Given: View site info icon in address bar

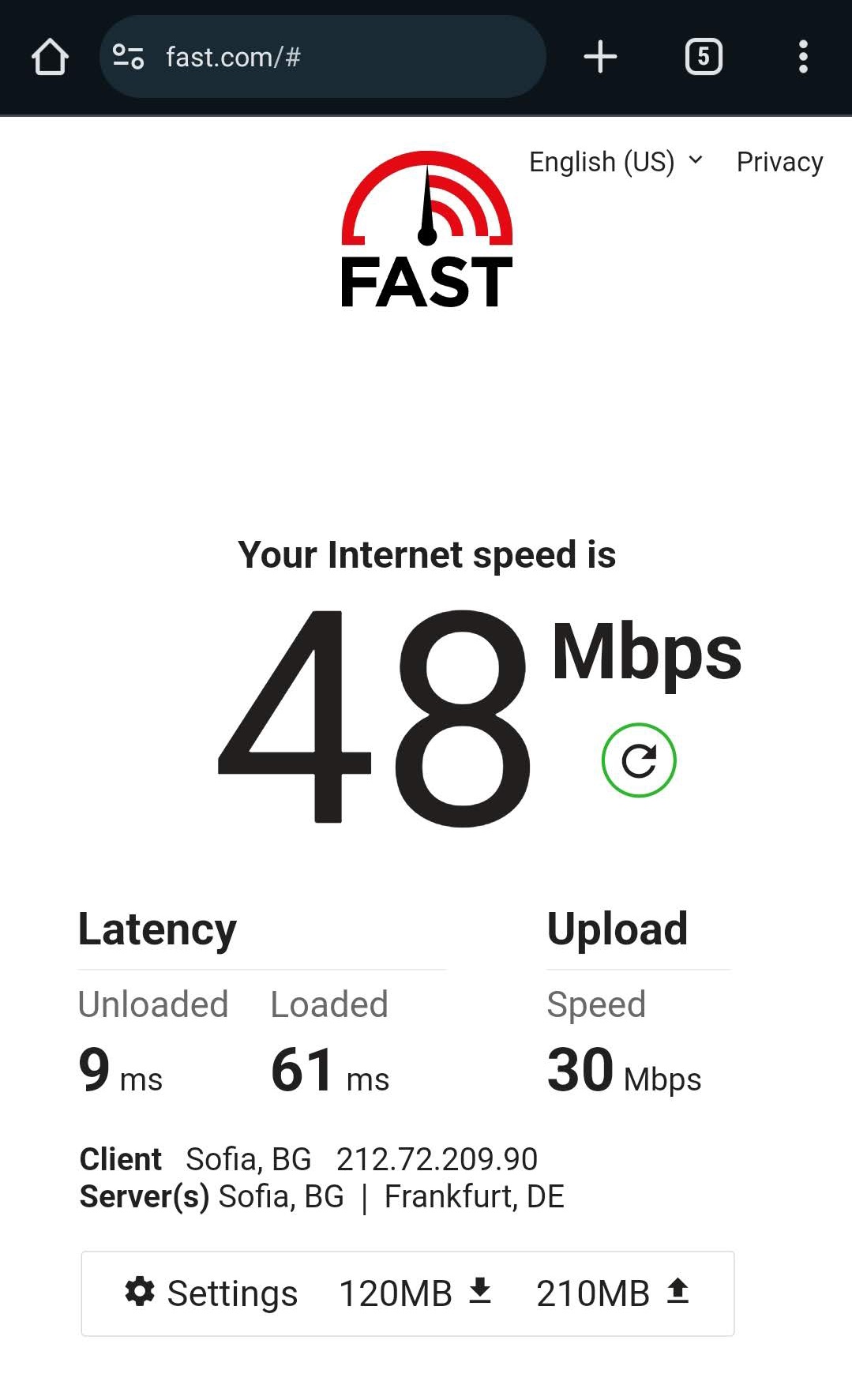Looking at the screenshot, I should click(128, 57).
